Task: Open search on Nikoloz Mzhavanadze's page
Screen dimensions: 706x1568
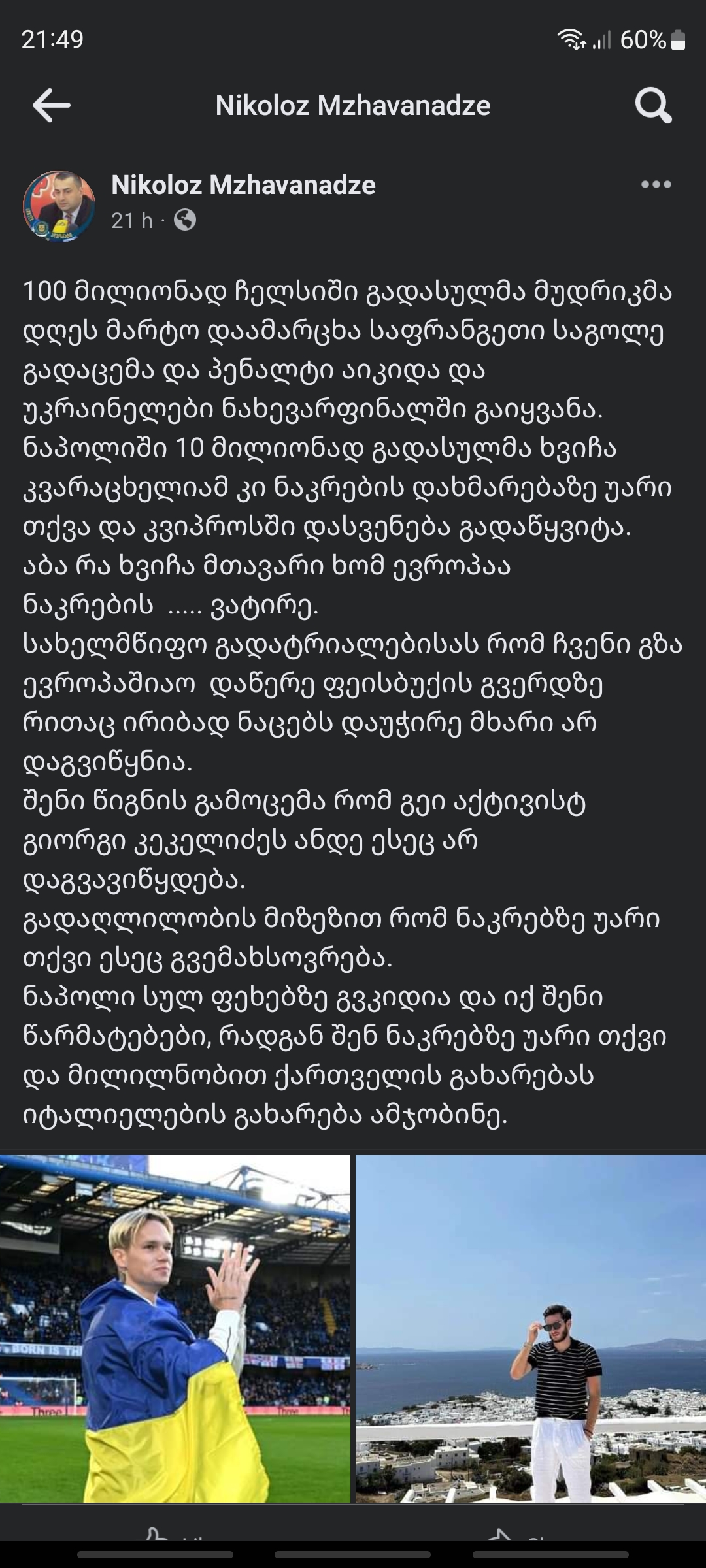Action: tap(653, 105)
